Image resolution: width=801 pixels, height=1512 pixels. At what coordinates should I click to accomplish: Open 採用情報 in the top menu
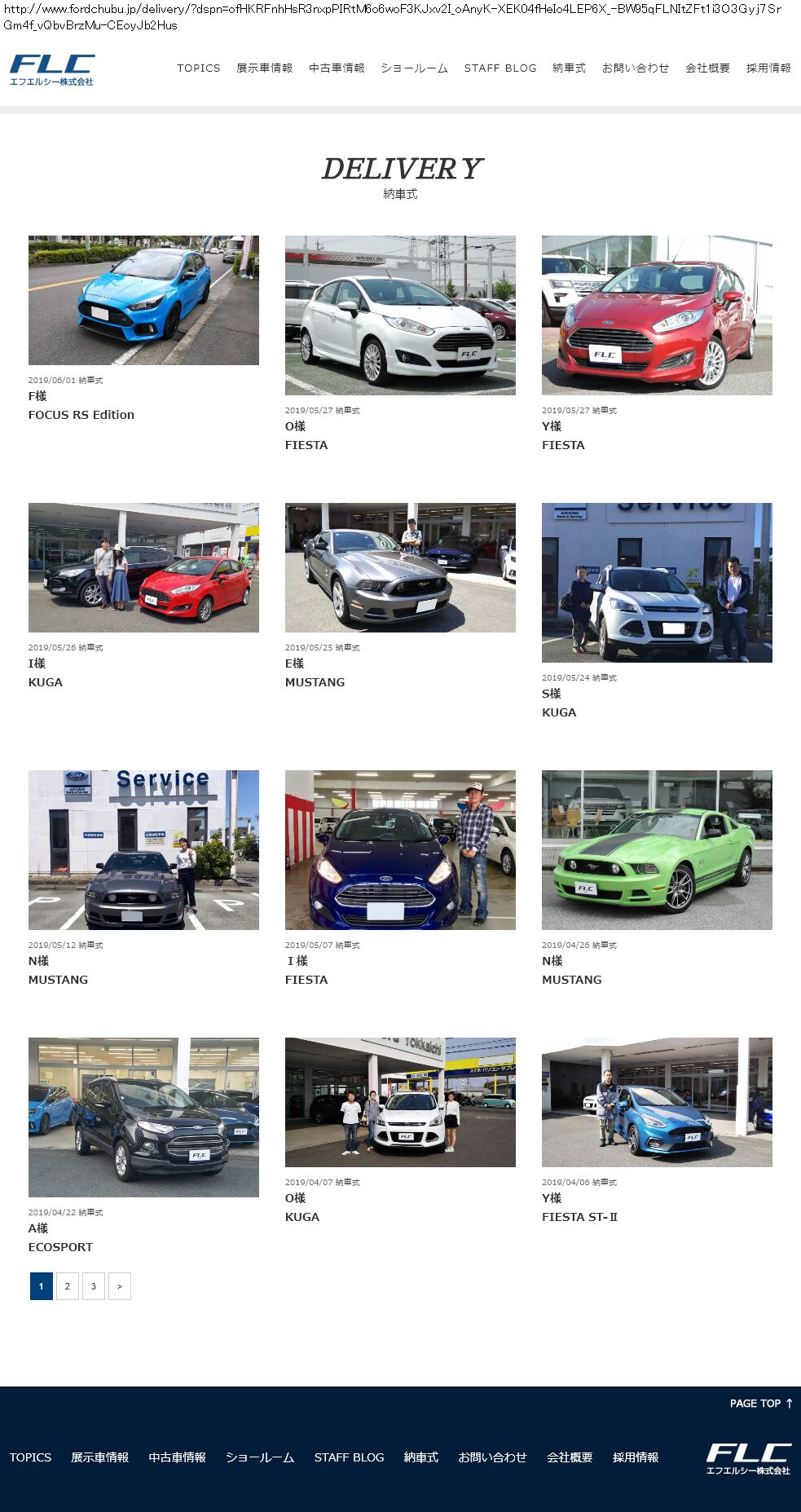tap(768, 68)
